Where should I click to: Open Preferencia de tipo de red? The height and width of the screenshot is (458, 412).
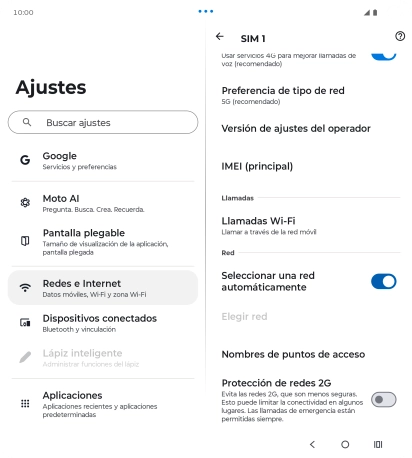pyautogui.click(x=309, y=95)
